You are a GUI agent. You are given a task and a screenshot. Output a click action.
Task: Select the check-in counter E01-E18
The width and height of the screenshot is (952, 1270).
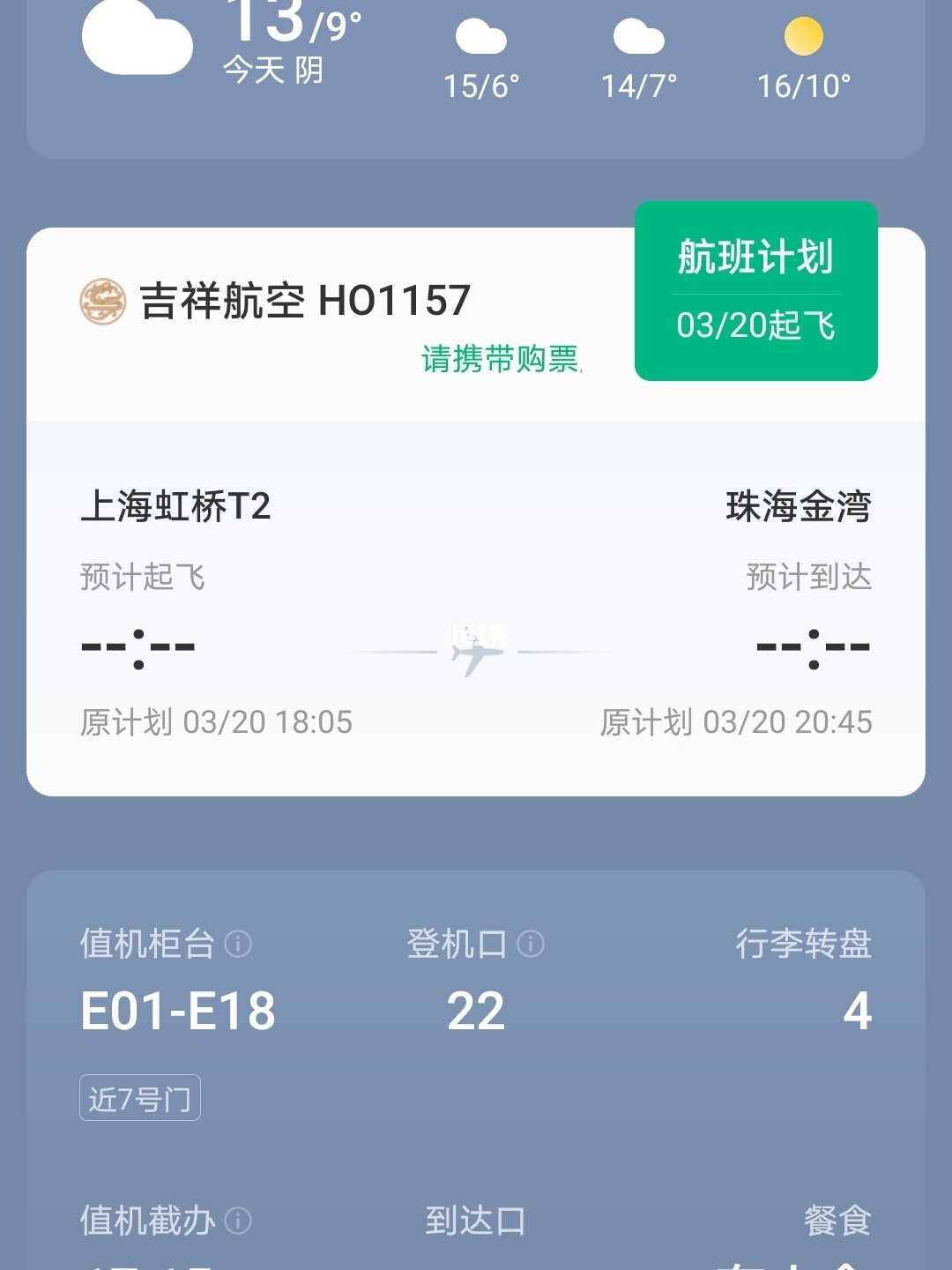[176, 1012]
